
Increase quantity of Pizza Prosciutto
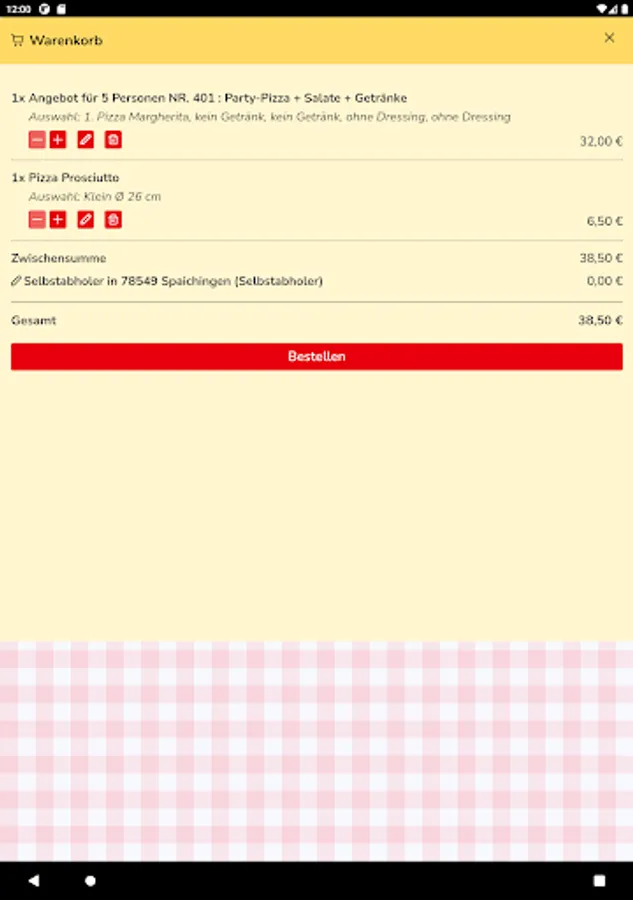pos(58,220)
